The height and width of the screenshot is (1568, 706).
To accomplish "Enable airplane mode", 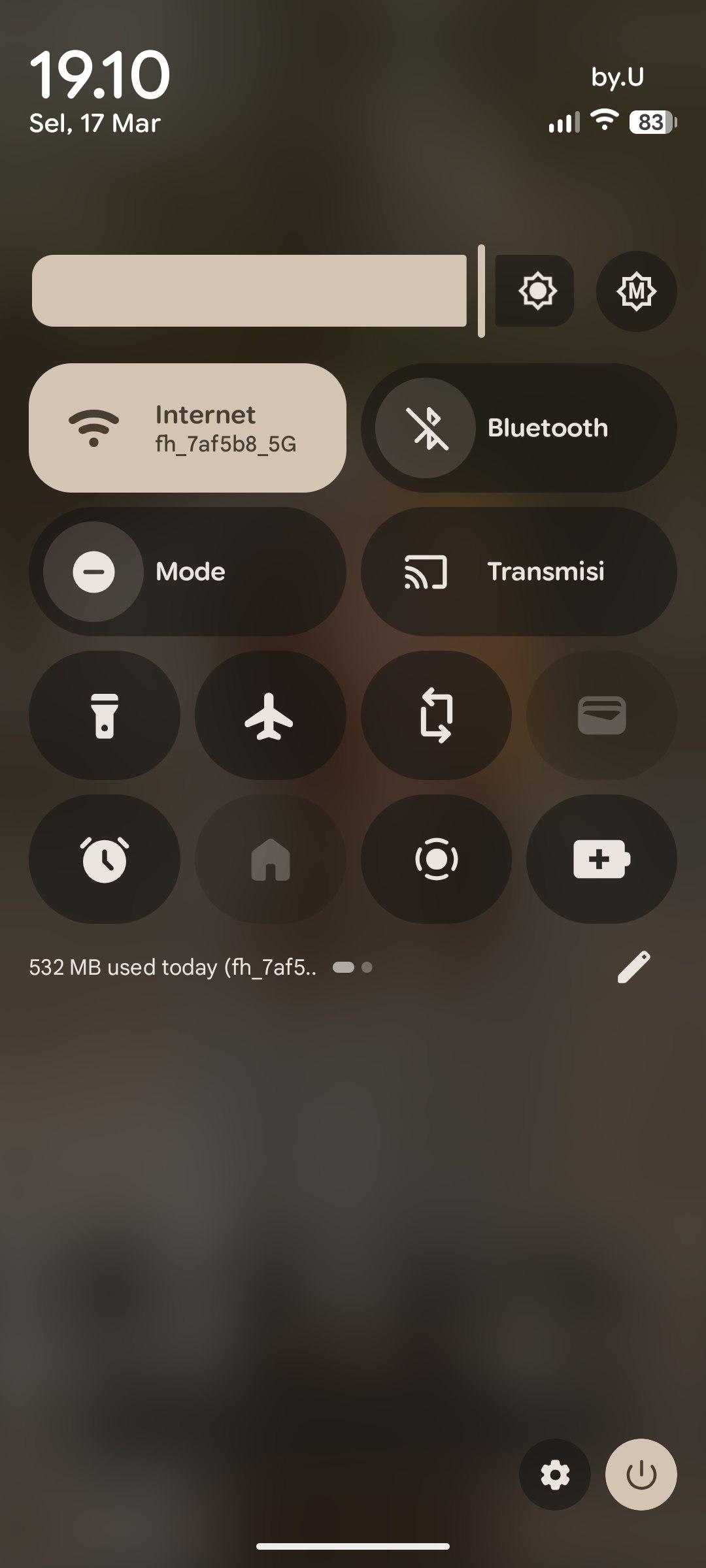I will coord(270,715).
